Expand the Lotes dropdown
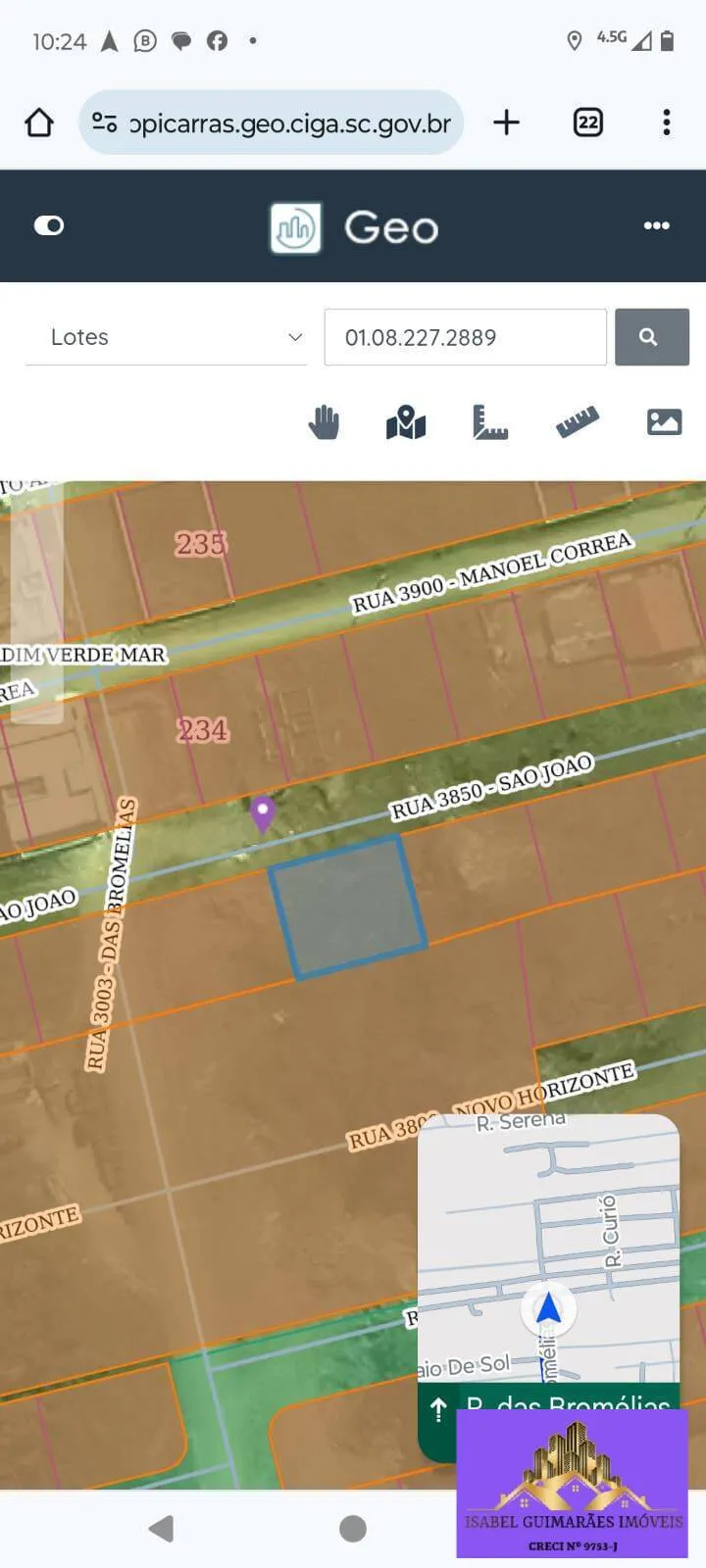 pyautogui.click(x=167, y=337)
